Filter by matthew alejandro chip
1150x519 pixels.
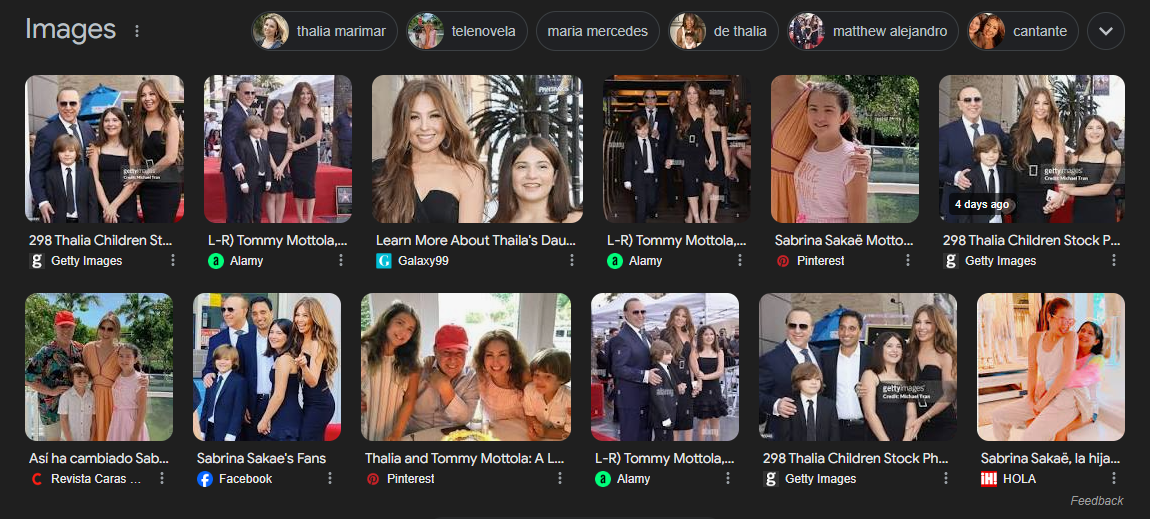click(x=873, y=31)
